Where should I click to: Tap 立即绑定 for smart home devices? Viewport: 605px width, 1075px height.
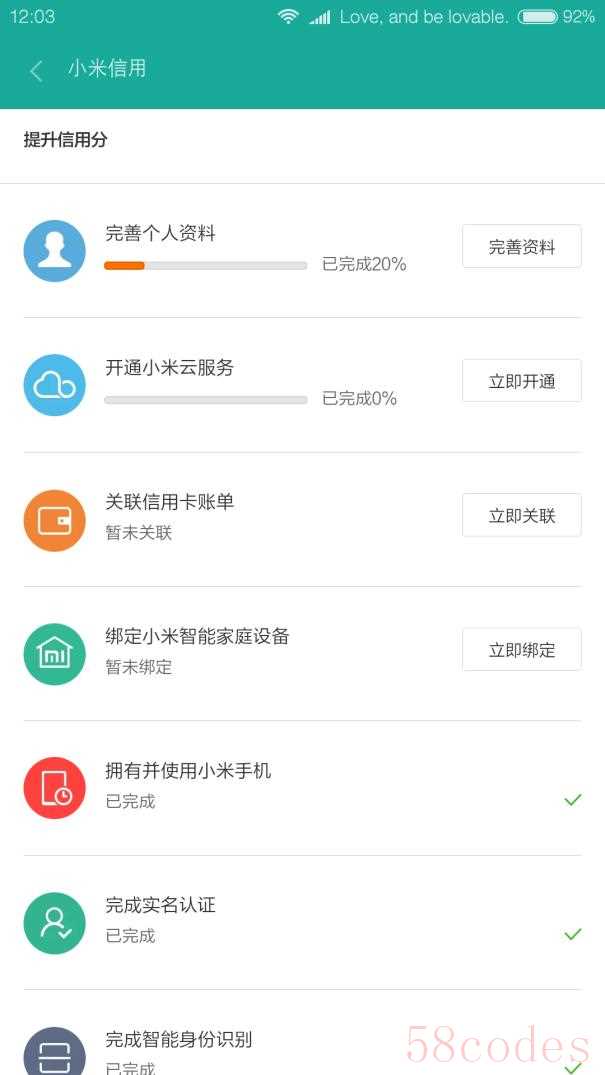tap(521, 650)
